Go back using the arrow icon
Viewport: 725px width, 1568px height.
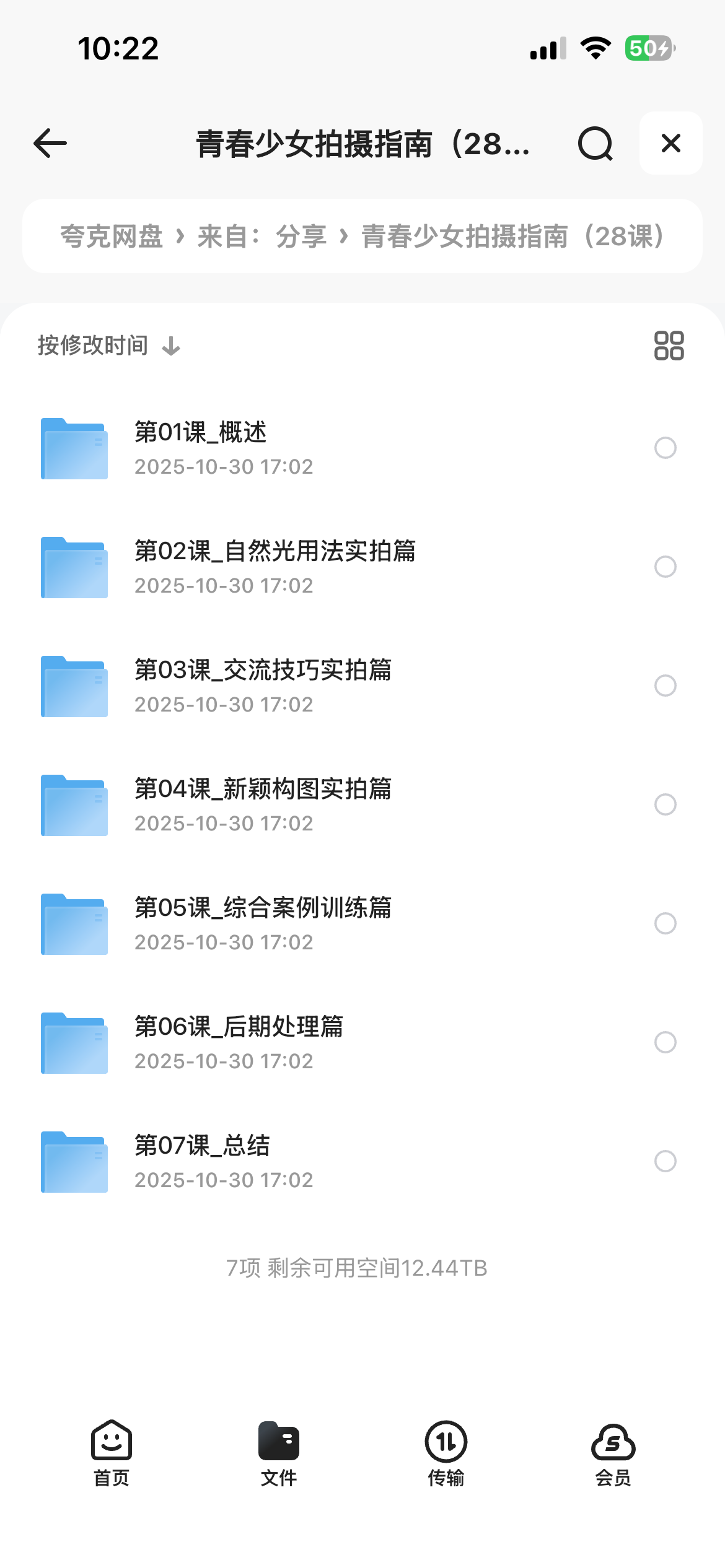pos(50,143)
